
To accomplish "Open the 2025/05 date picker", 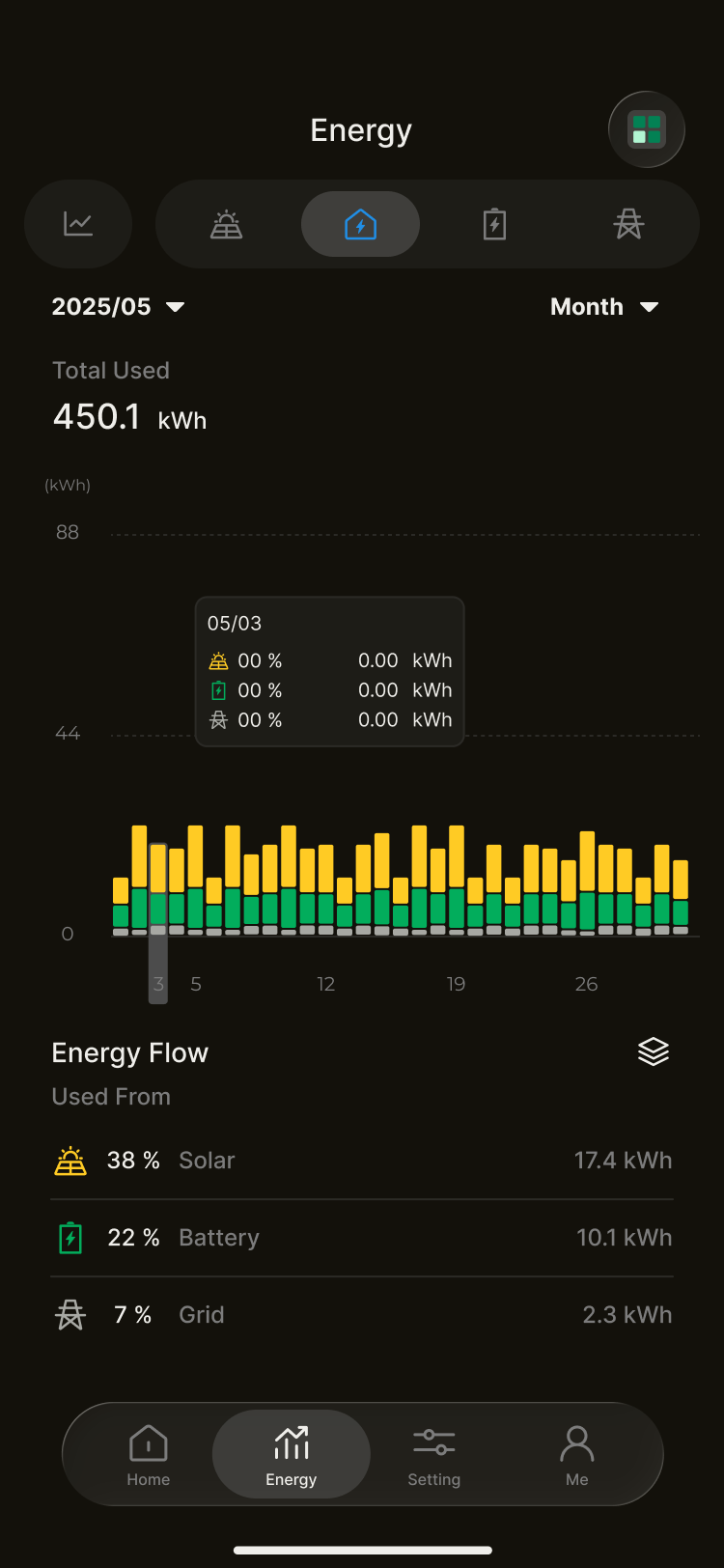I will pyautogui.click(x=118, y=307).
